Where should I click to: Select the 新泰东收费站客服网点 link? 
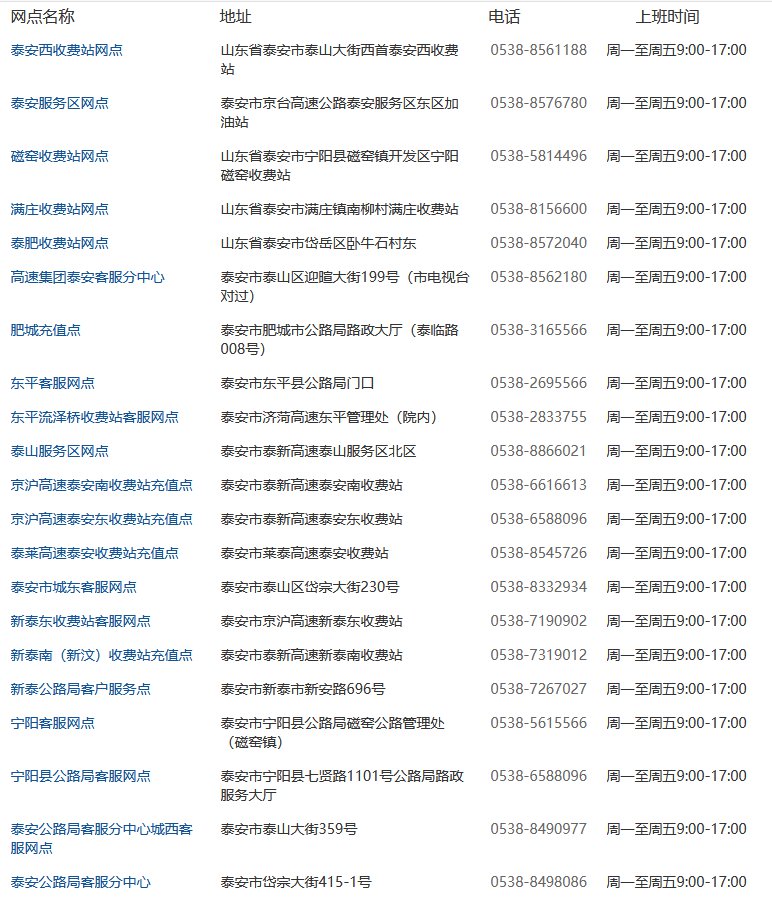pos(80,621)
